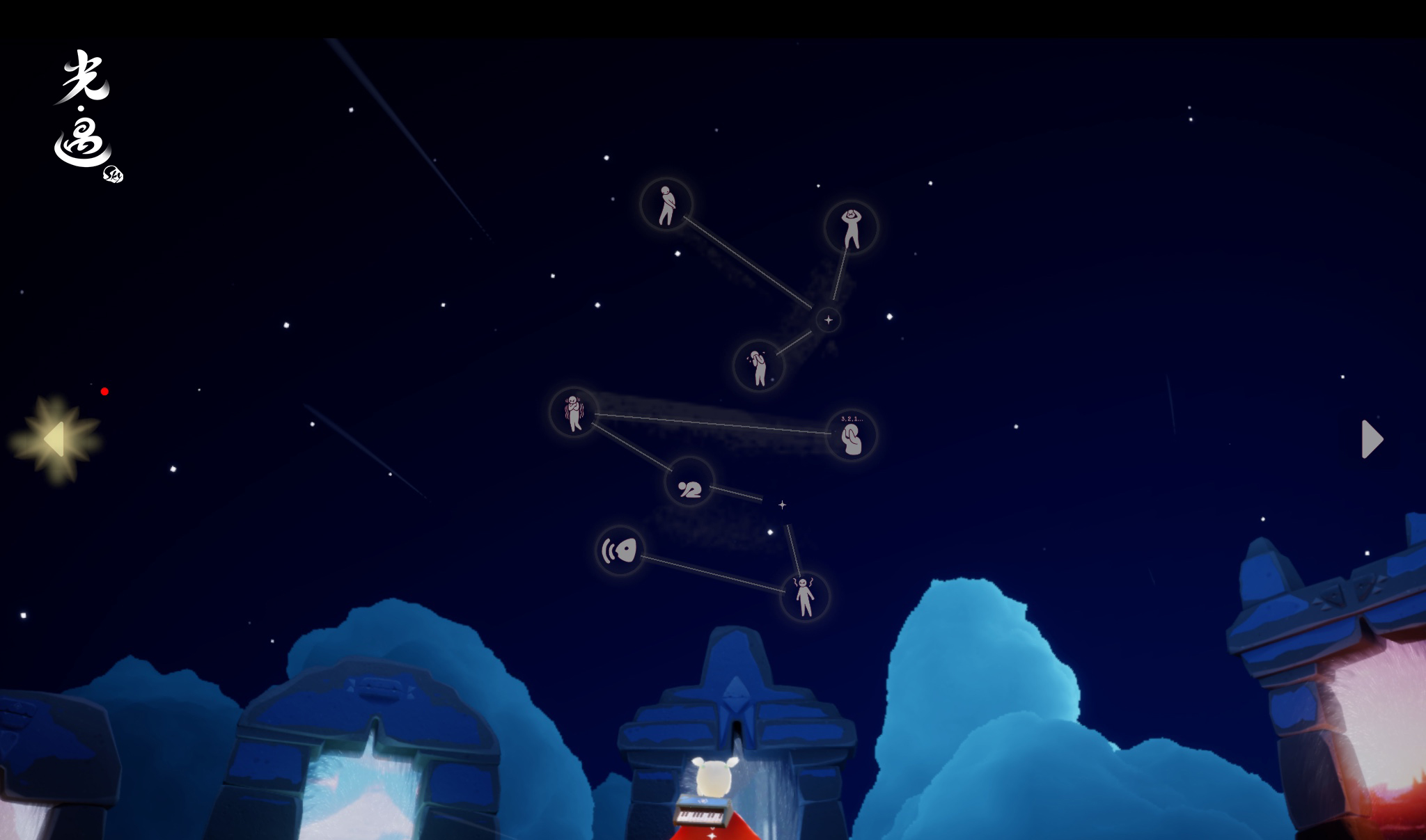Select the shivering spirit node
The width and height of the screenshot is (1426, 840).
pos(574,413)
